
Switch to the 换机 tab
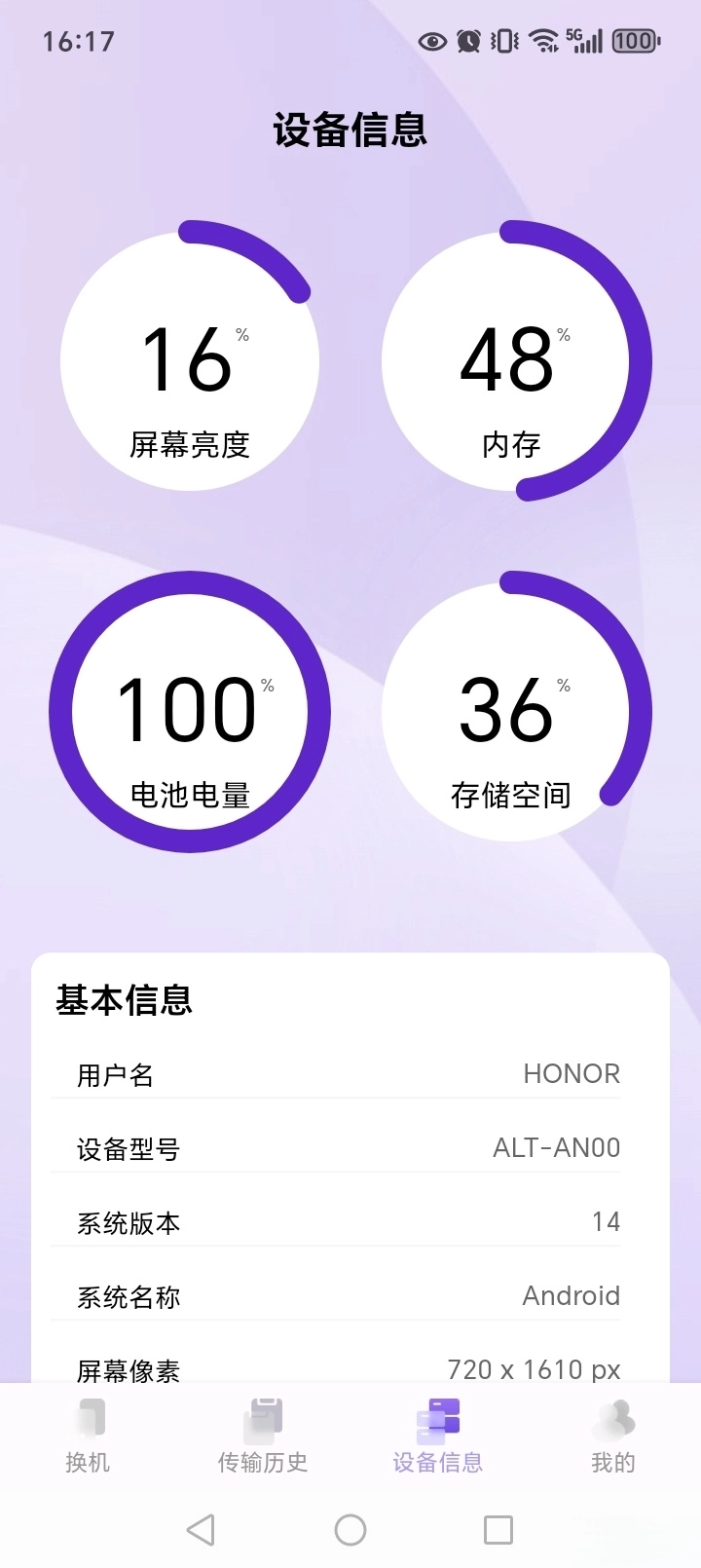coord(88,1436)
